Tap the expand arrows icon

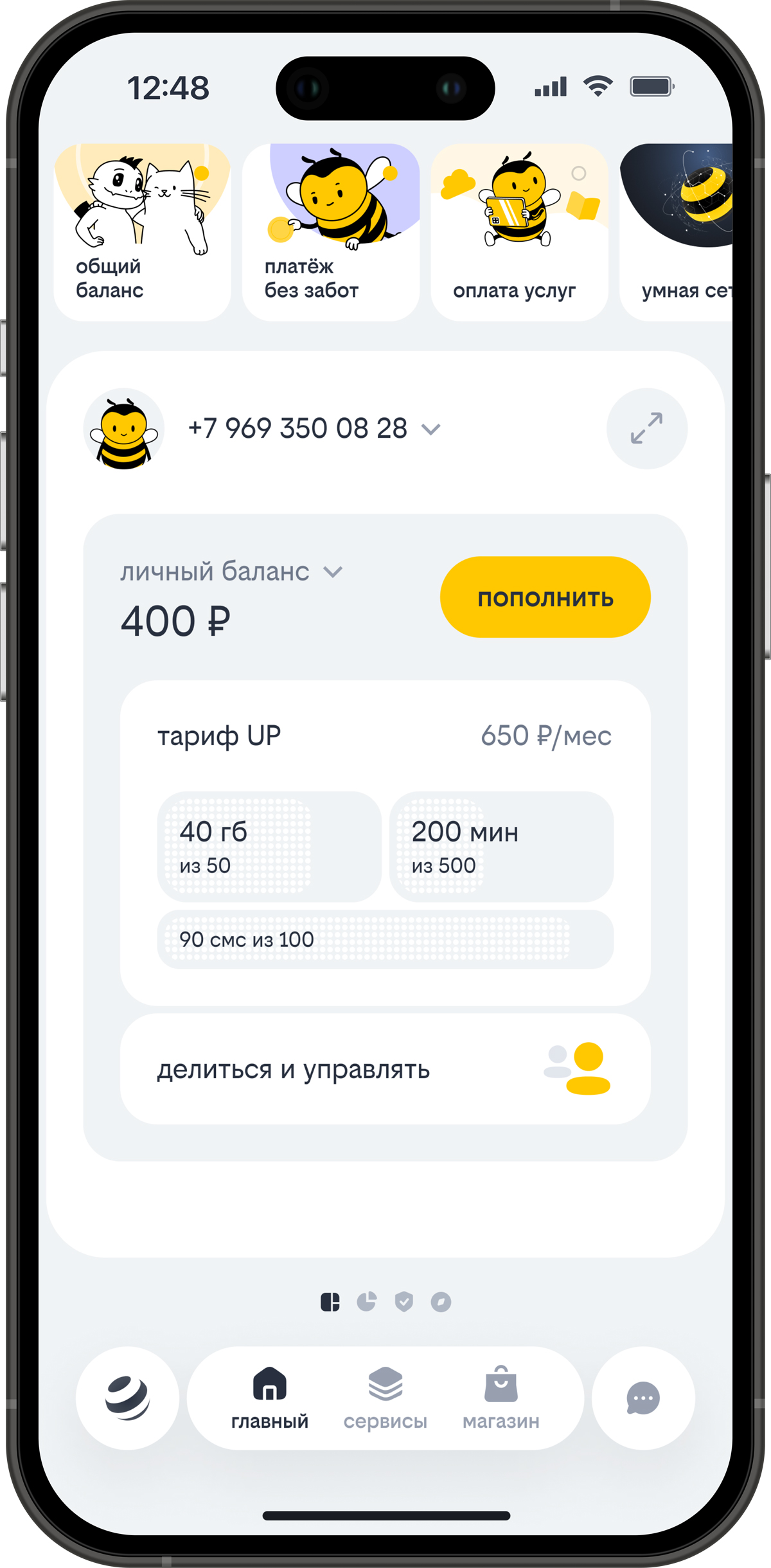(x=646, y=428)
